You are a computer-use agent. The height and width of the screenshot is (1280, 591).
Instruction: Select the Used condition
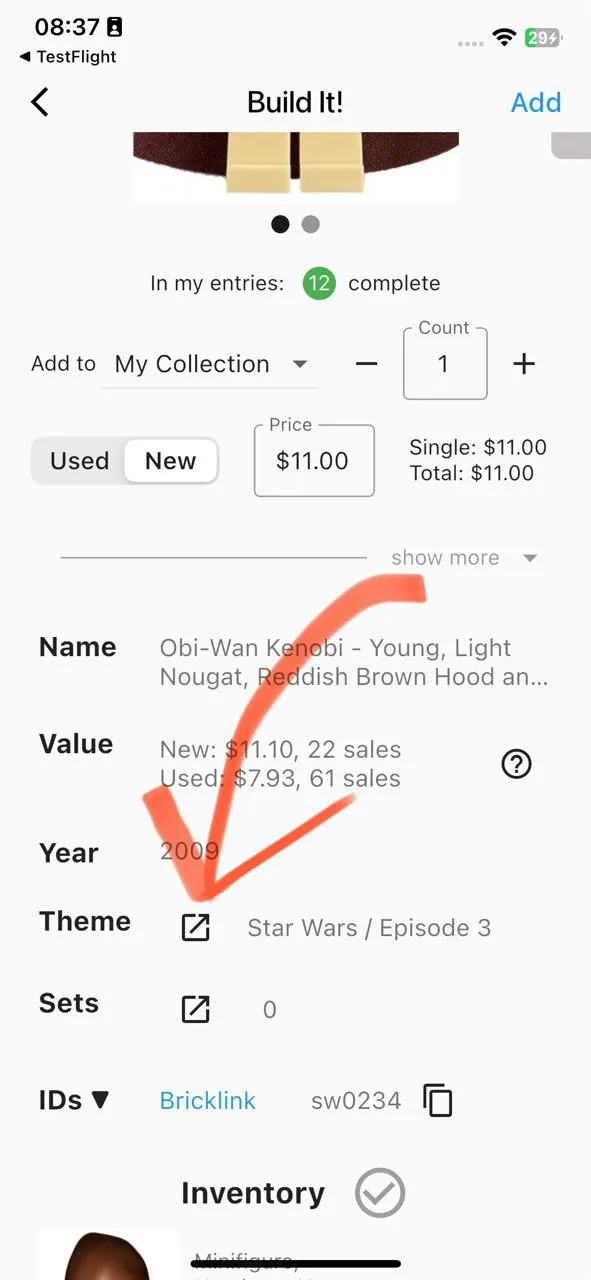point(80,461)
